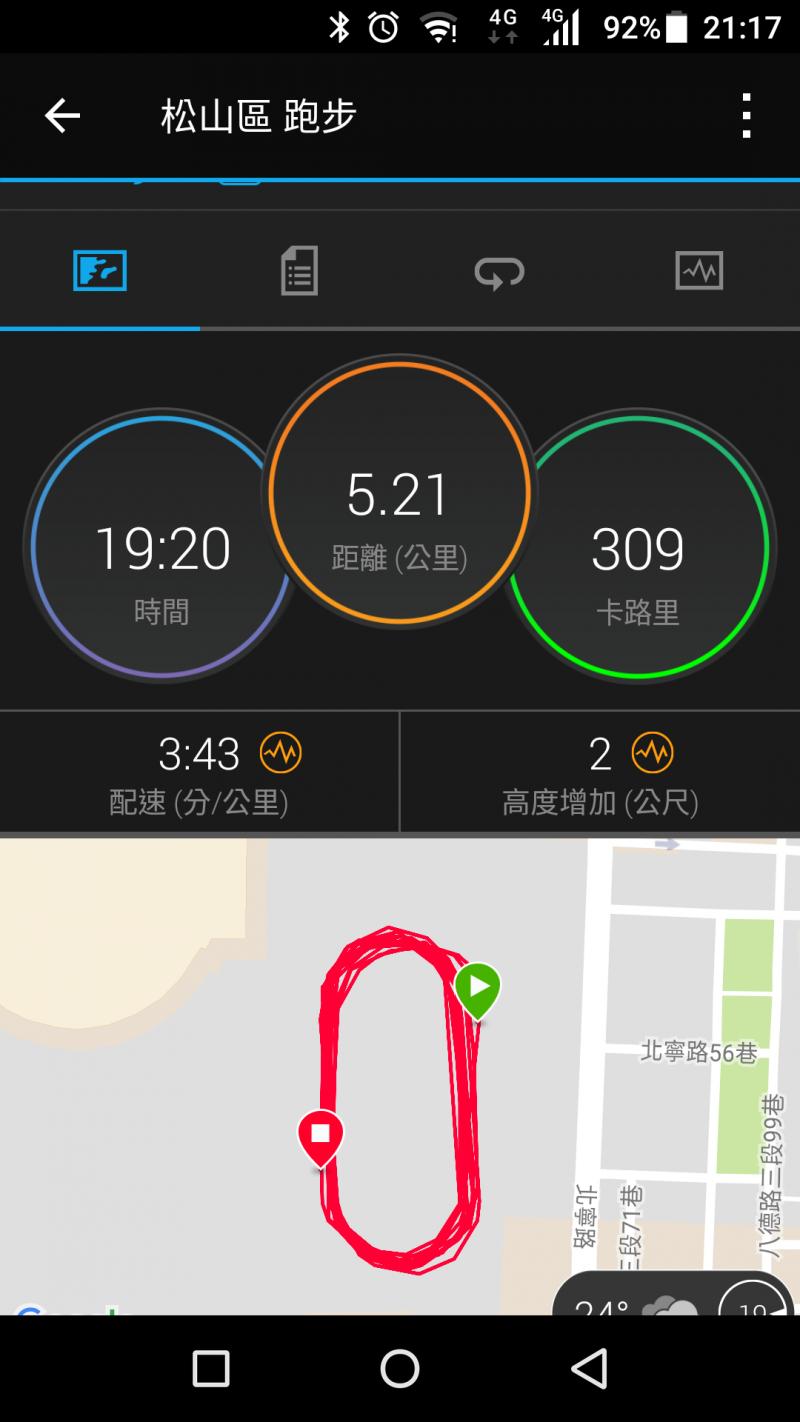Image resolution: width=800 pixels, height=1422 pixels.
Task: Open the recent apps square button
Action: pyautogui.click(x=211, y=1368)
